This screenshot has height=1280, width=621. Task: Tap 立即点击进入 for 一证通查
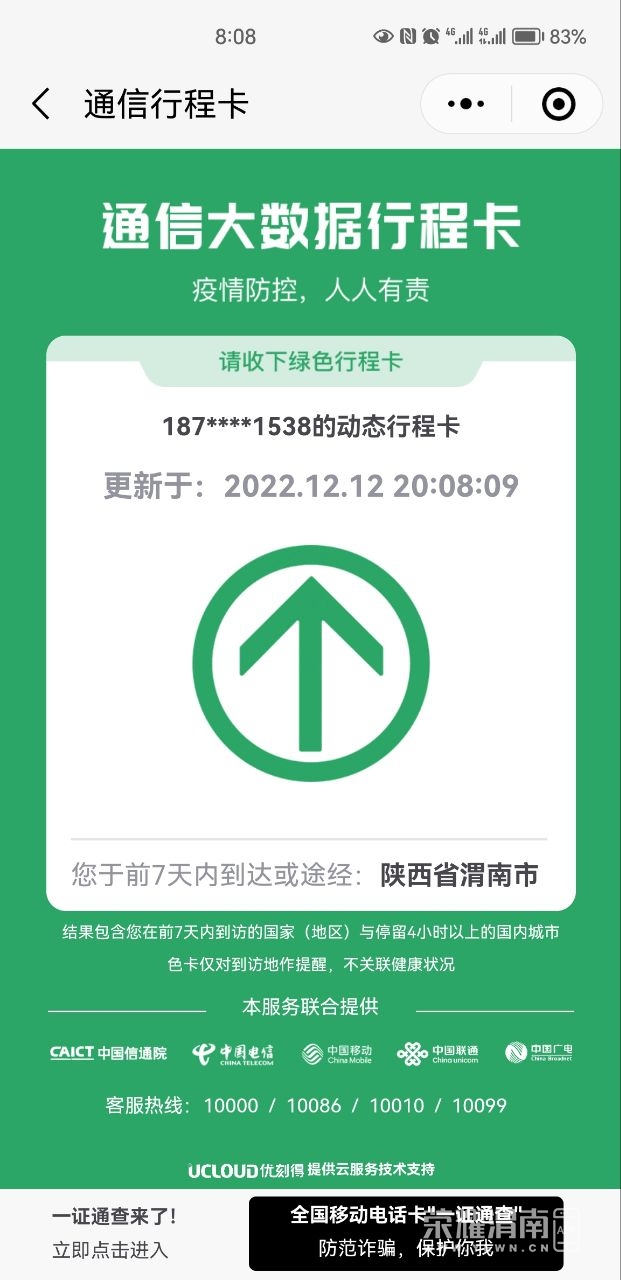click(x=110, y=1249)
